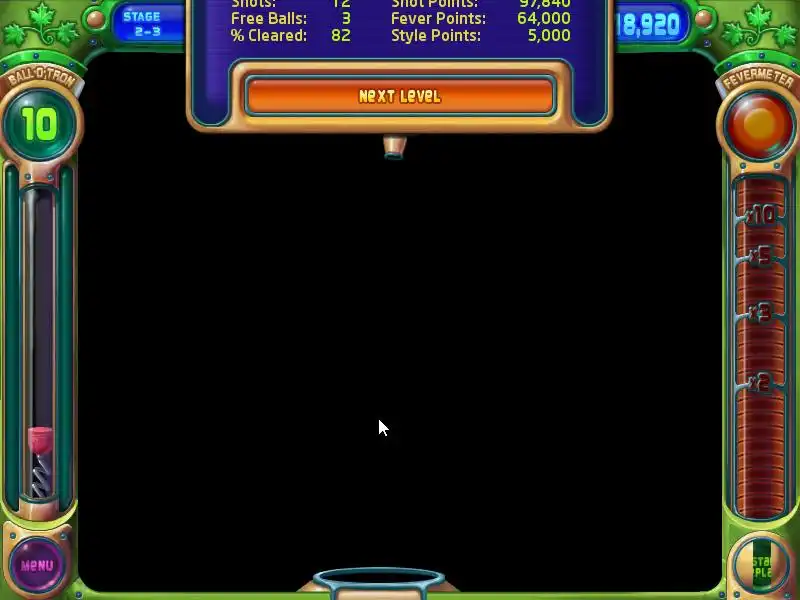The width and height of the screenshot is (800, 600).
Task: Continue to the Next Level
Action: point(399,96)
